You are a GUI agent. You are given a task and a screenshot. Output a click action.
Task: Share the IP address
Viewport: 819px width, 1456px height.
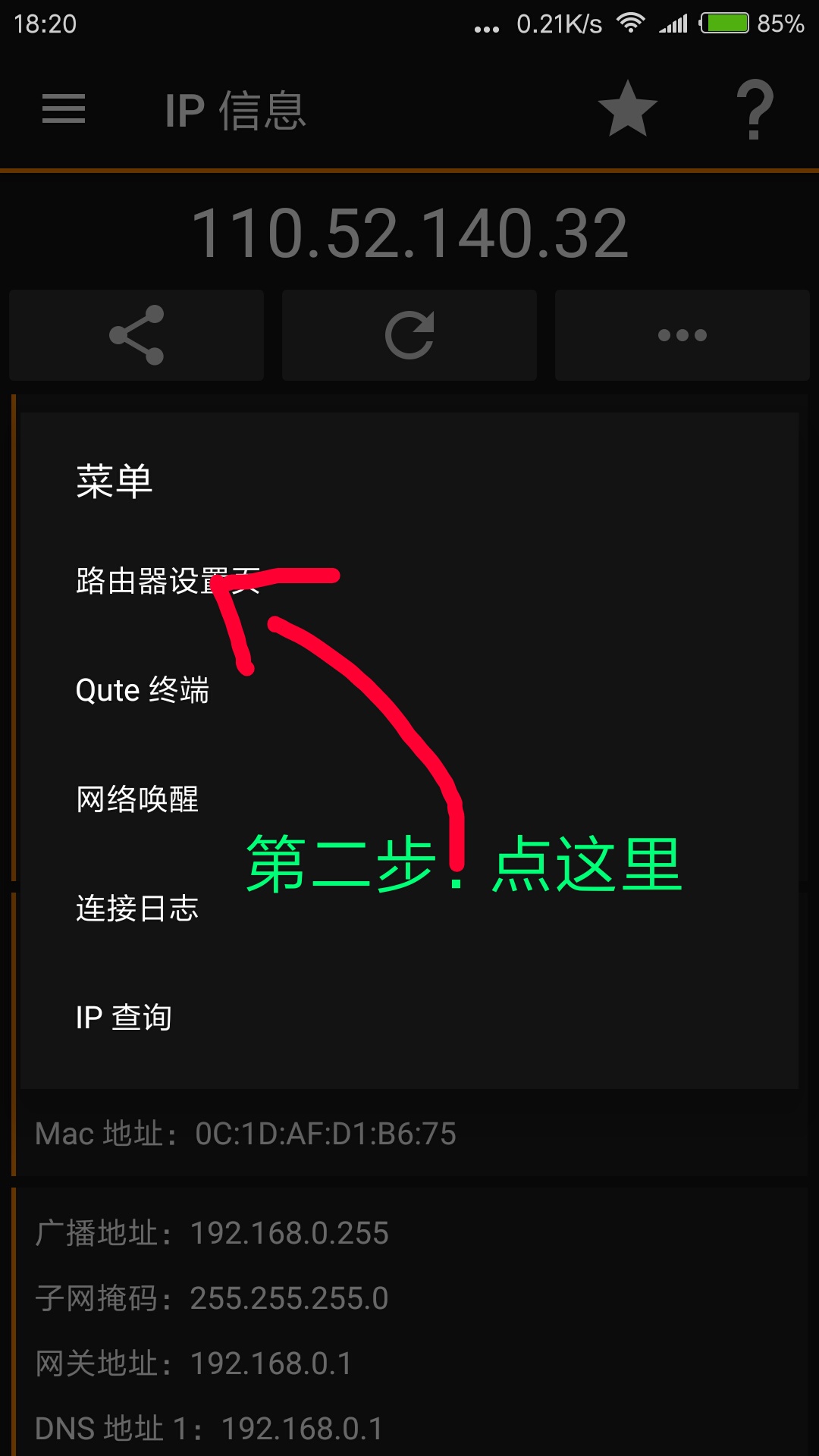click(x=136, y=334)
